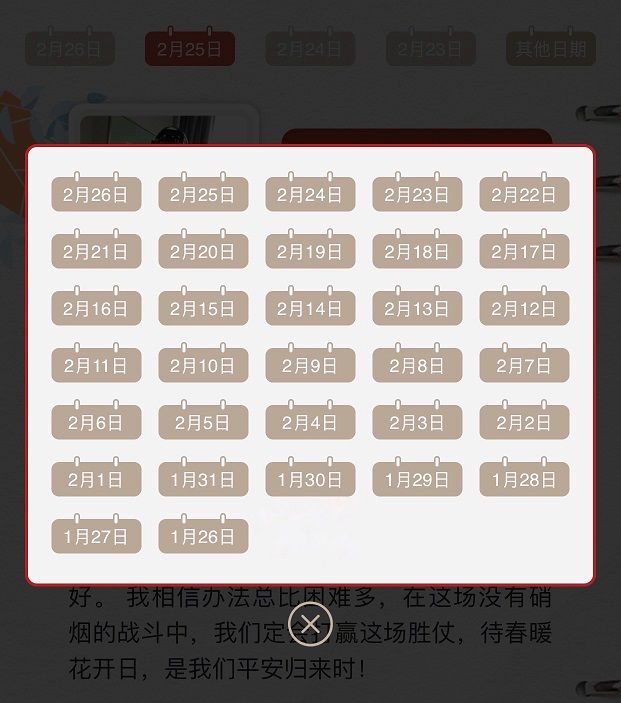The height and width of the screenshot is (703, 621).
Task: Select 2月10日 in the popup
Action: 203,366
